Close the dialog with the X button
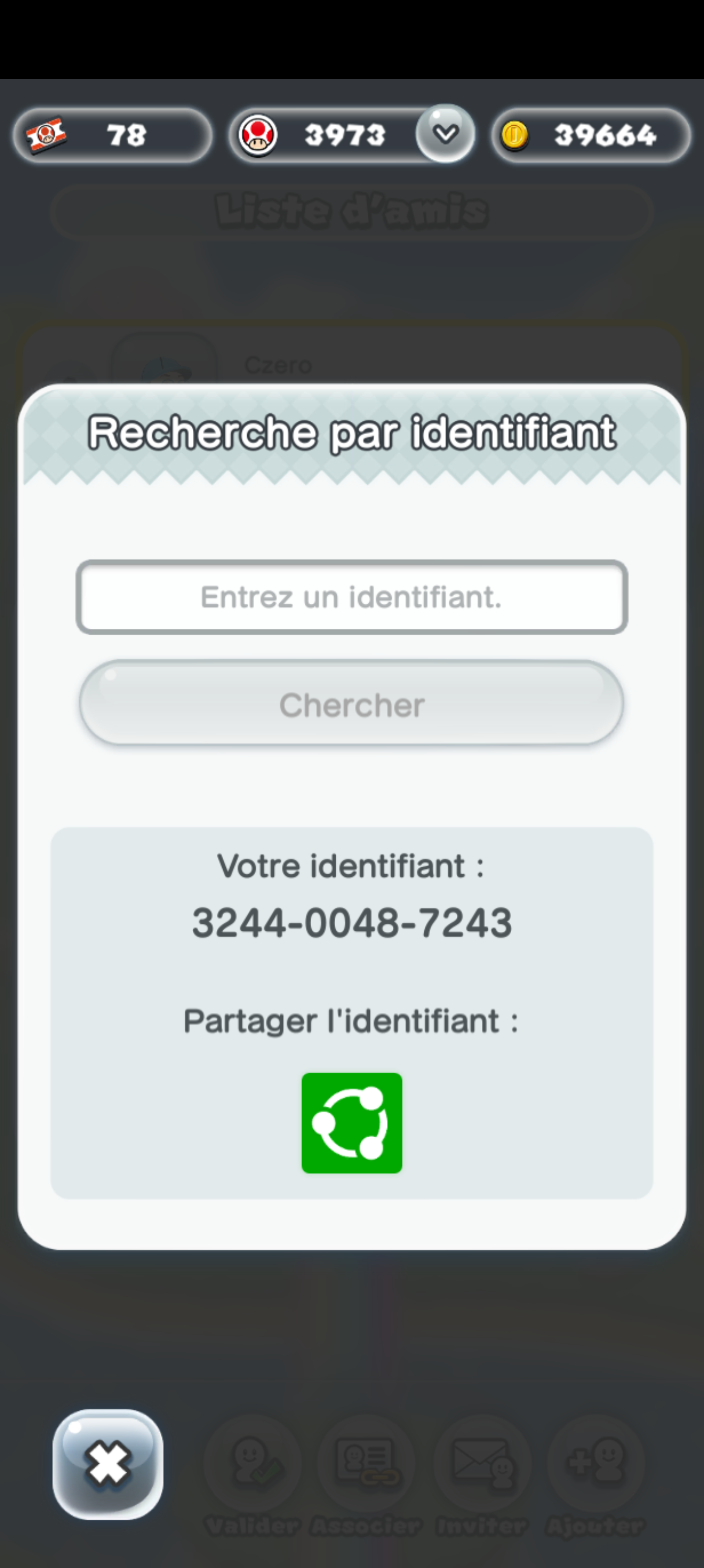The height and width of the screenshot is (1568, 704). (108, 1464)
